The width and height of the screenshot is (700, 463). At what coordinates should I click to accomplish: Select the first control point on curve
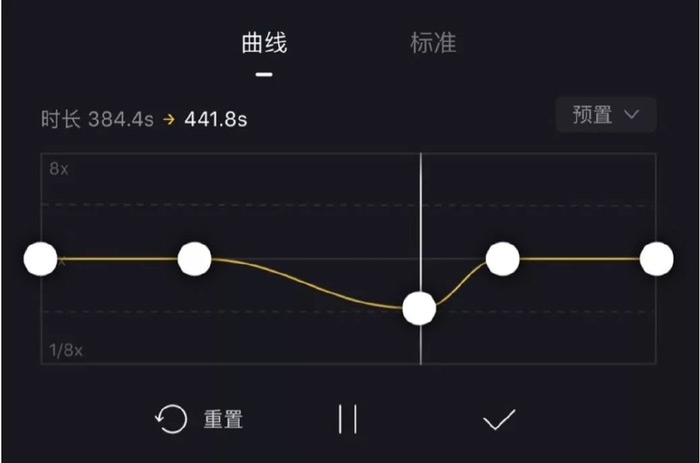[41, 259]
